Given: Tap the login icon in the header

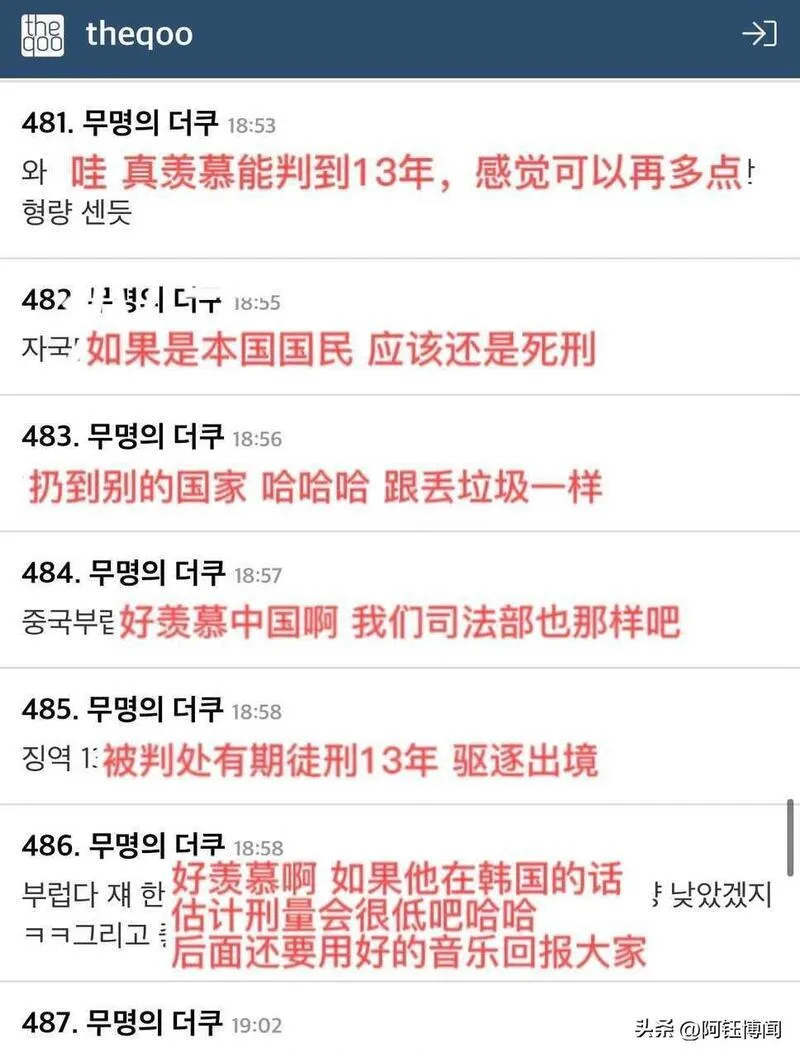Looking at the screenshot, I should point(758,34).
